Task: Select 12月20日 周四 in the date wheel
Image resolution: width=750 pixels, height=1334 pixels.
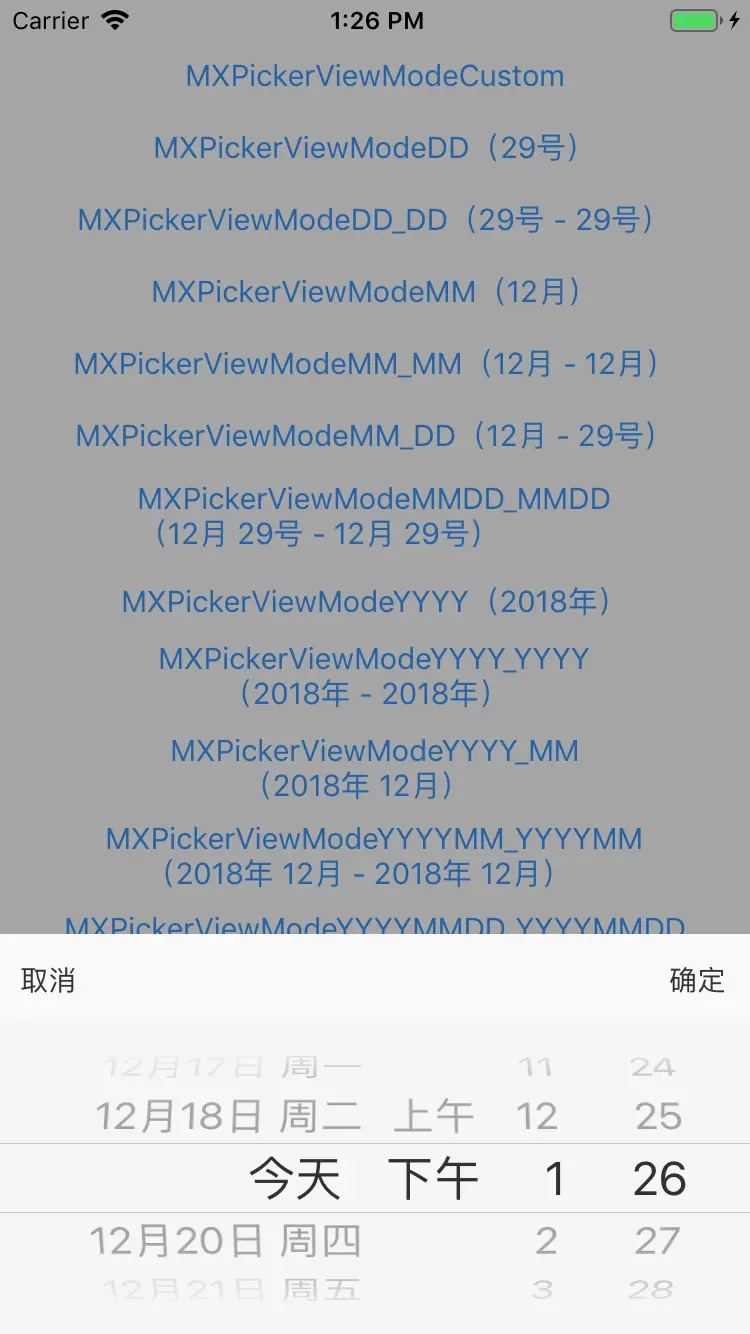Action: (225, 1241)
